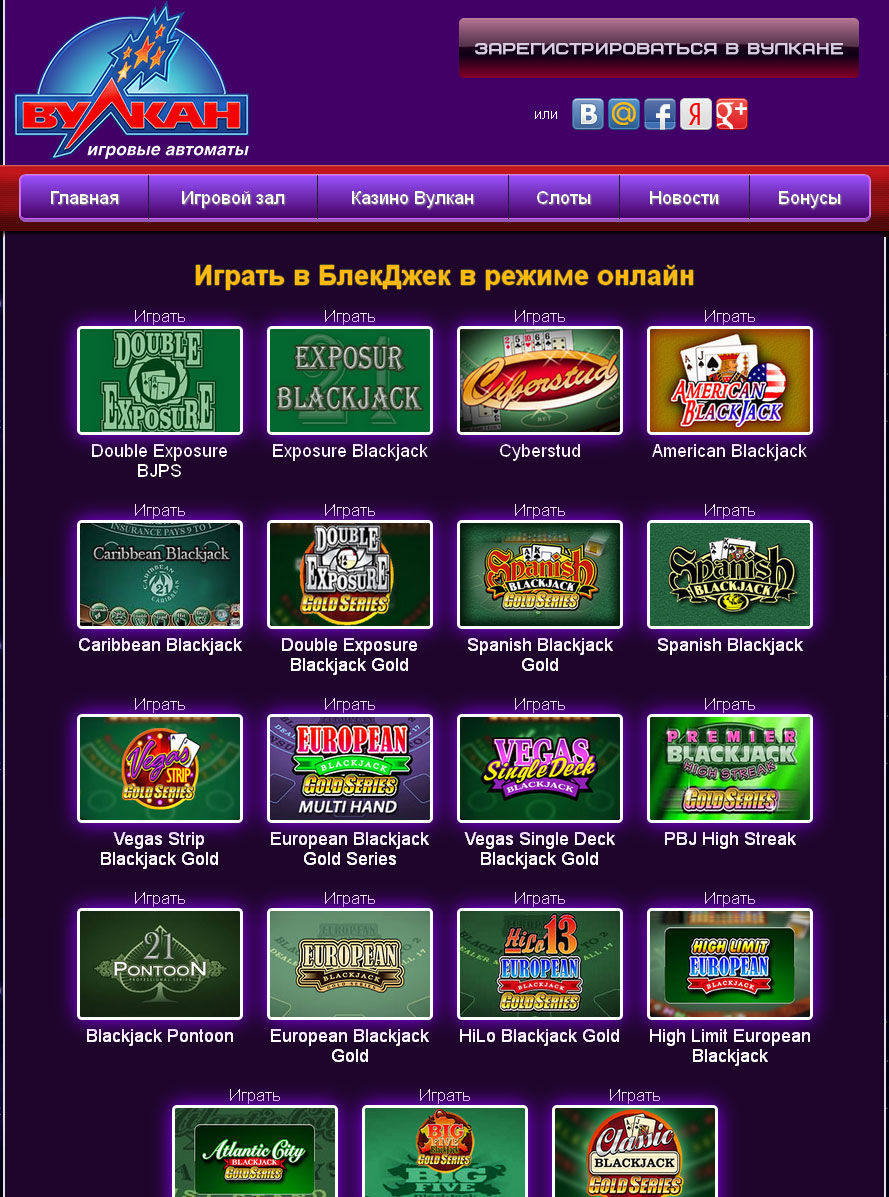The height and width of the screenshot is (1197, 889).
Task: Tap the register in Vulkan button
Action: (x=658, y=48)
